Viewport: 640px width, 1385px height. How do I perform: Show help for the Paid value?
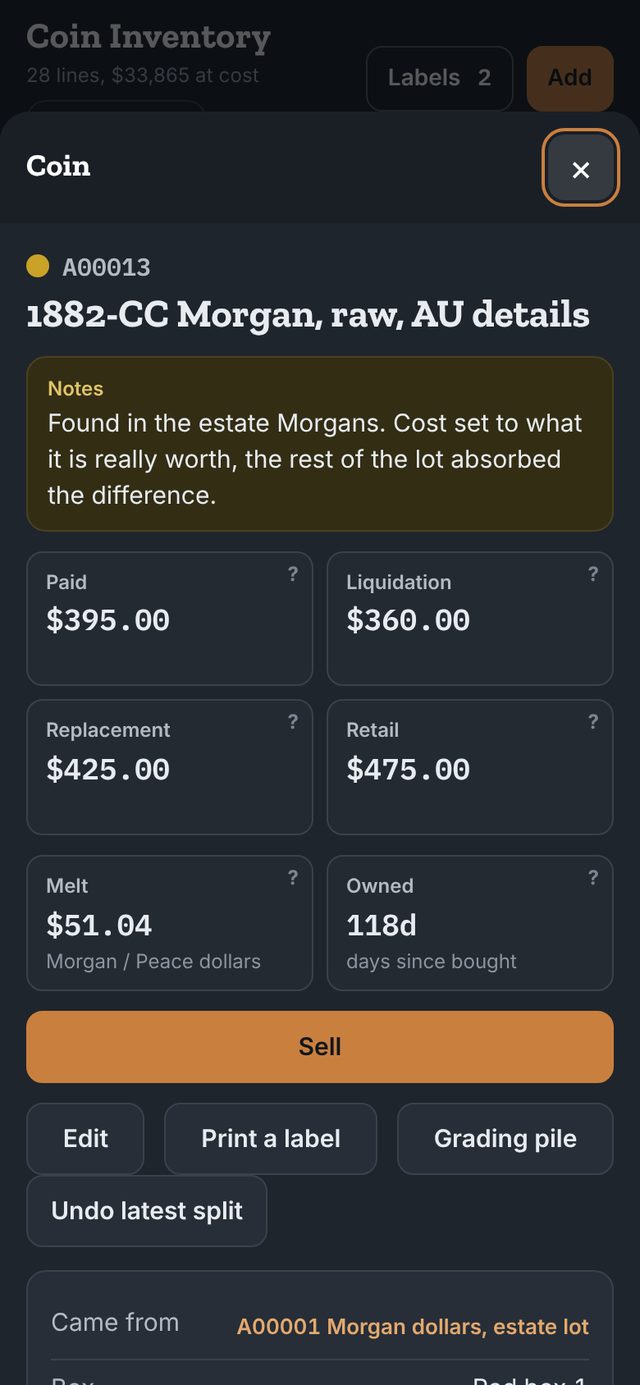293,574
